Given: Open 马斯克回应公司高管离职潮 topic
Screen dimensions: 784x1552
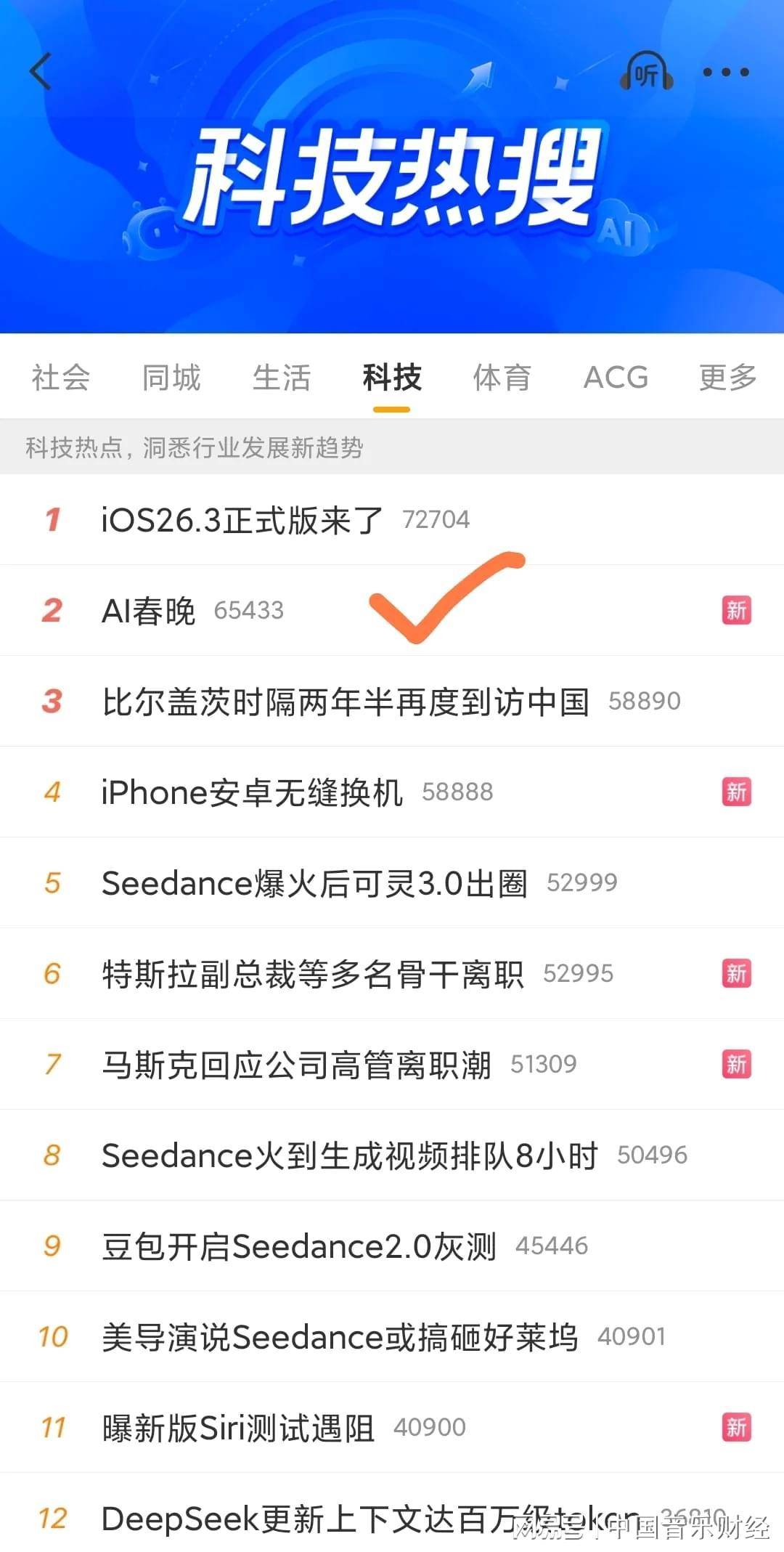Looking at the screenshot, I should click(296, 1065).
